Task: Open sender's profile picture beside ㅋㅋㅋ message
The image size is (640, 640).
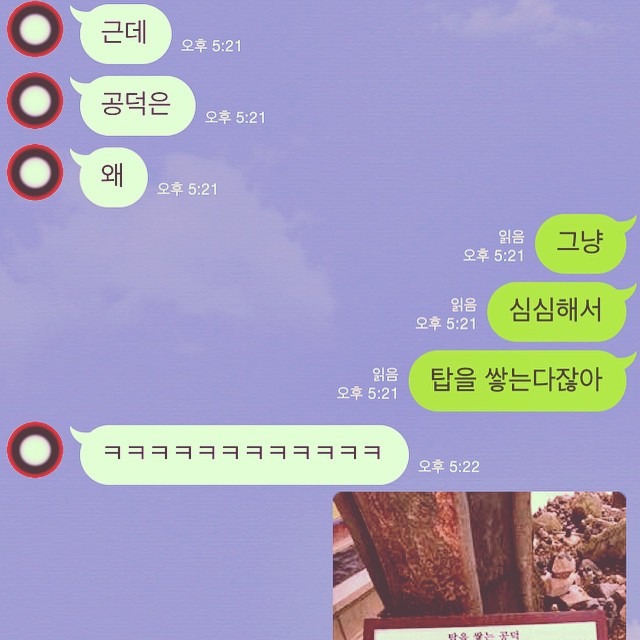Action: 35,450
